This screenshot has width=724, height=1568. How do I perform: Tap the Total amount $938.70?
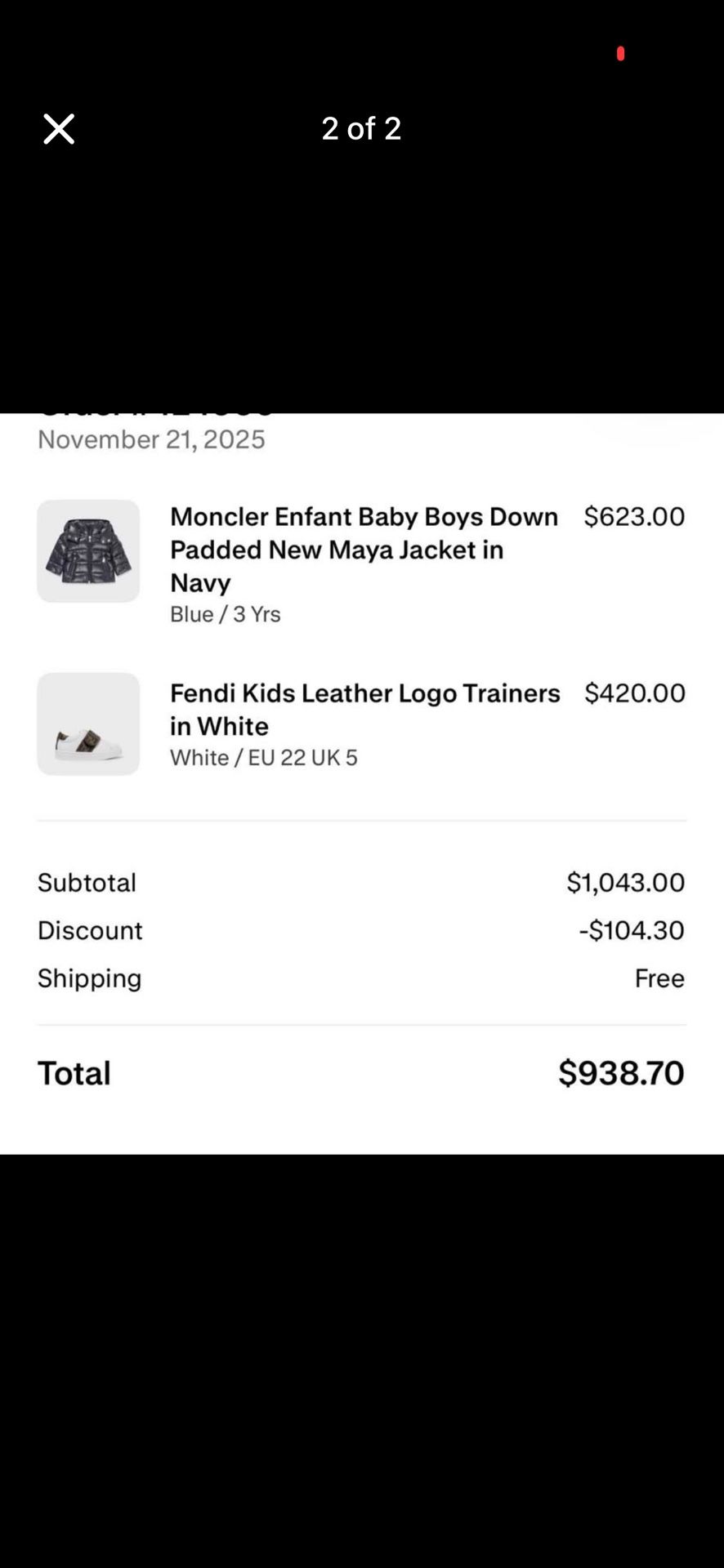tap(621, 1072)
